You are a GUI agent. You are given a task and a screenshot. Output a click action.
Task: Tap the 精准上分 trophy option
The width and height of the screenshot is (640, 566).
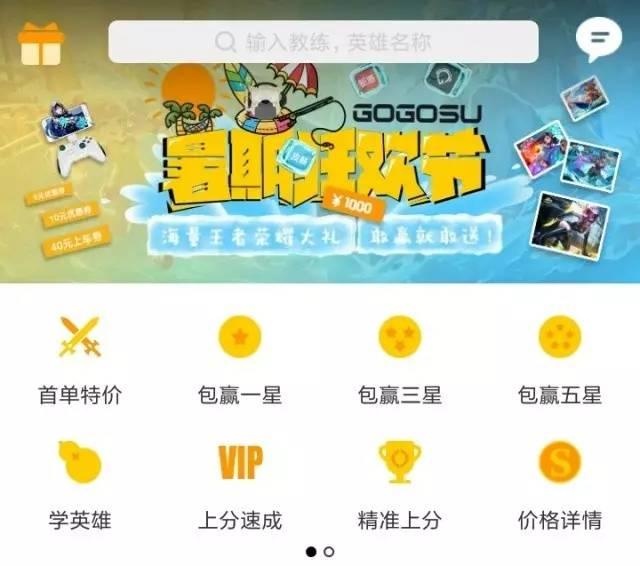(x=399, y=480)
